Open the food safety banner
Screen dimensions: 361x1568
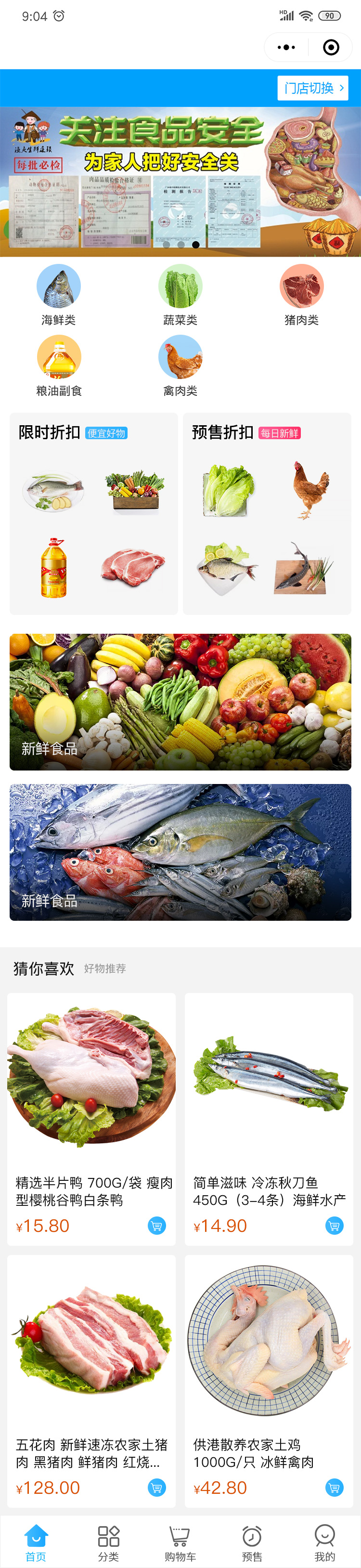pos(180,182)
